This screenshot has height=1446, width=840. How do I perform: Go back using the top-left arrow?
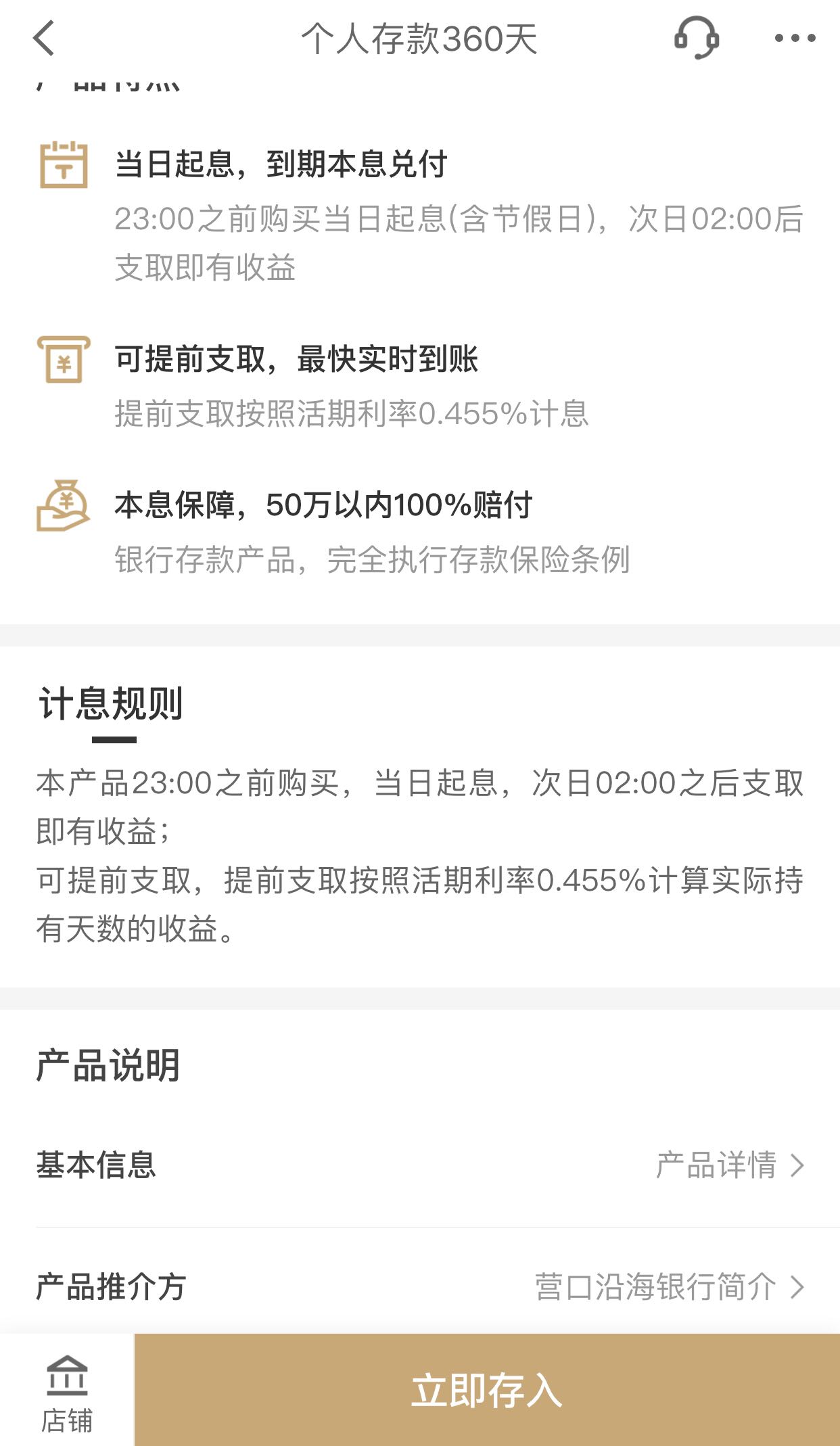click(x=44, y=38)
